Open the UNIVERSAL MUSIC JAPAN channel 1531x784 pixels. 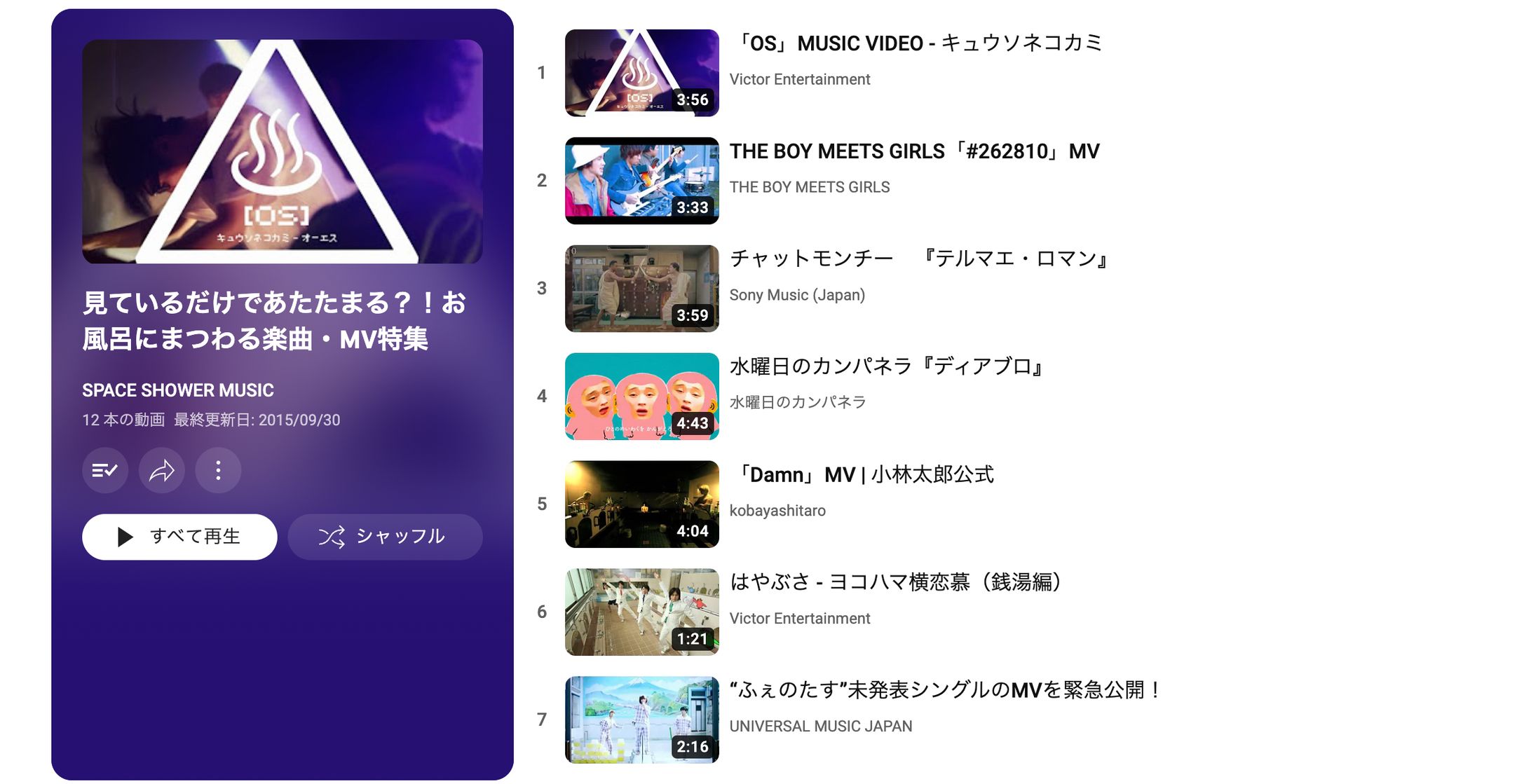point(820,727)
